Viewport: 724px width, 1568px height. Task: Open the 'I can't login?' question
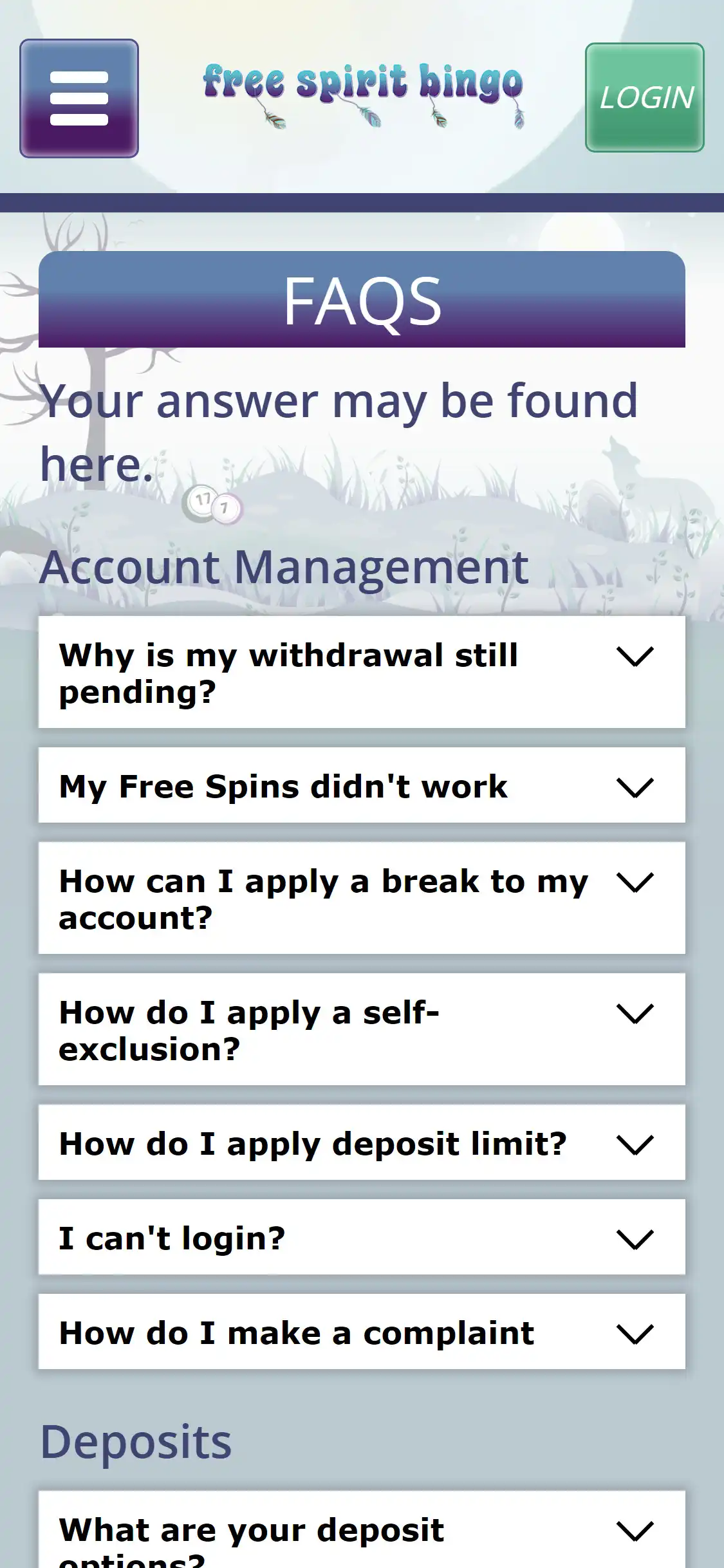tap(362, 1238)
